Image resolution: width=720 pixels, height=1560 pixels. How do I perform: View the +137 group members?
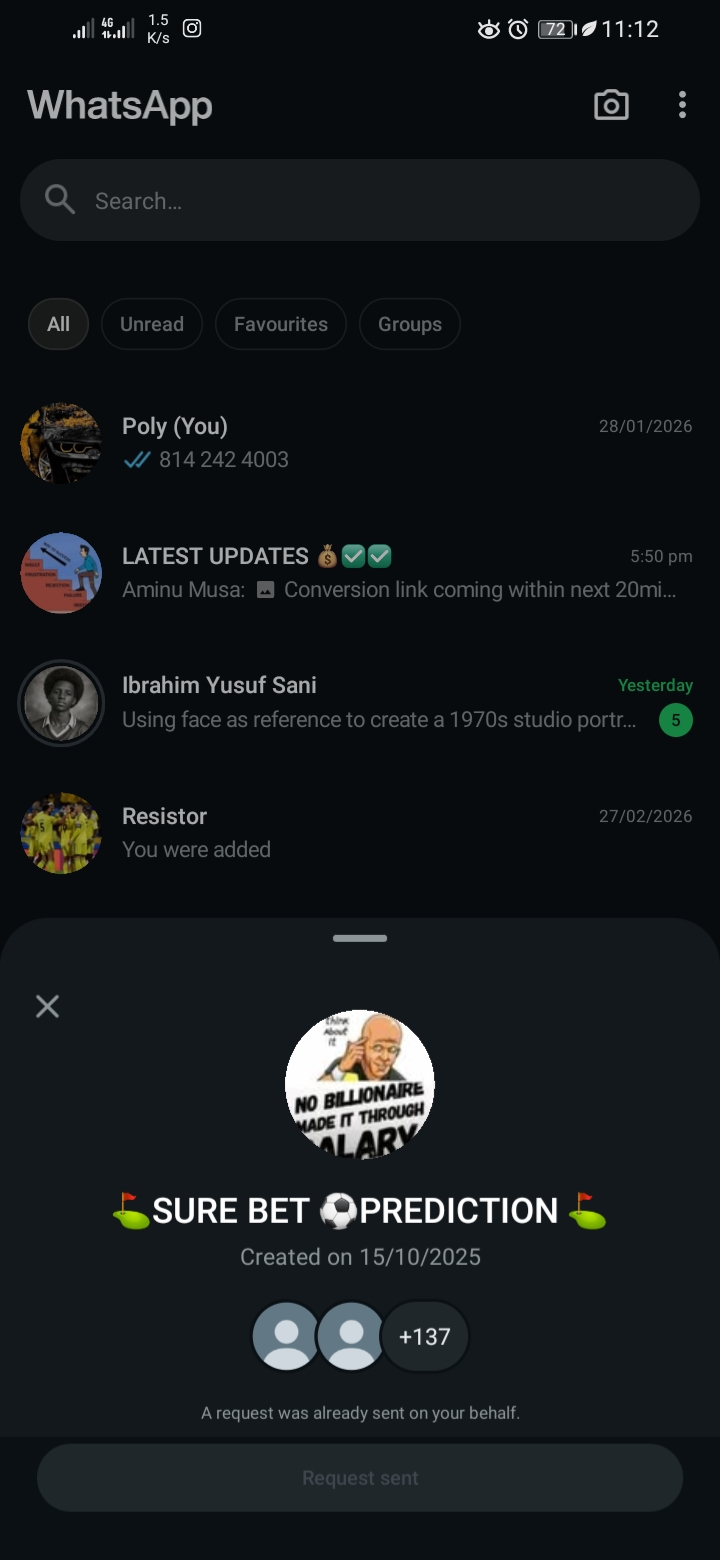click(424, 1337)
